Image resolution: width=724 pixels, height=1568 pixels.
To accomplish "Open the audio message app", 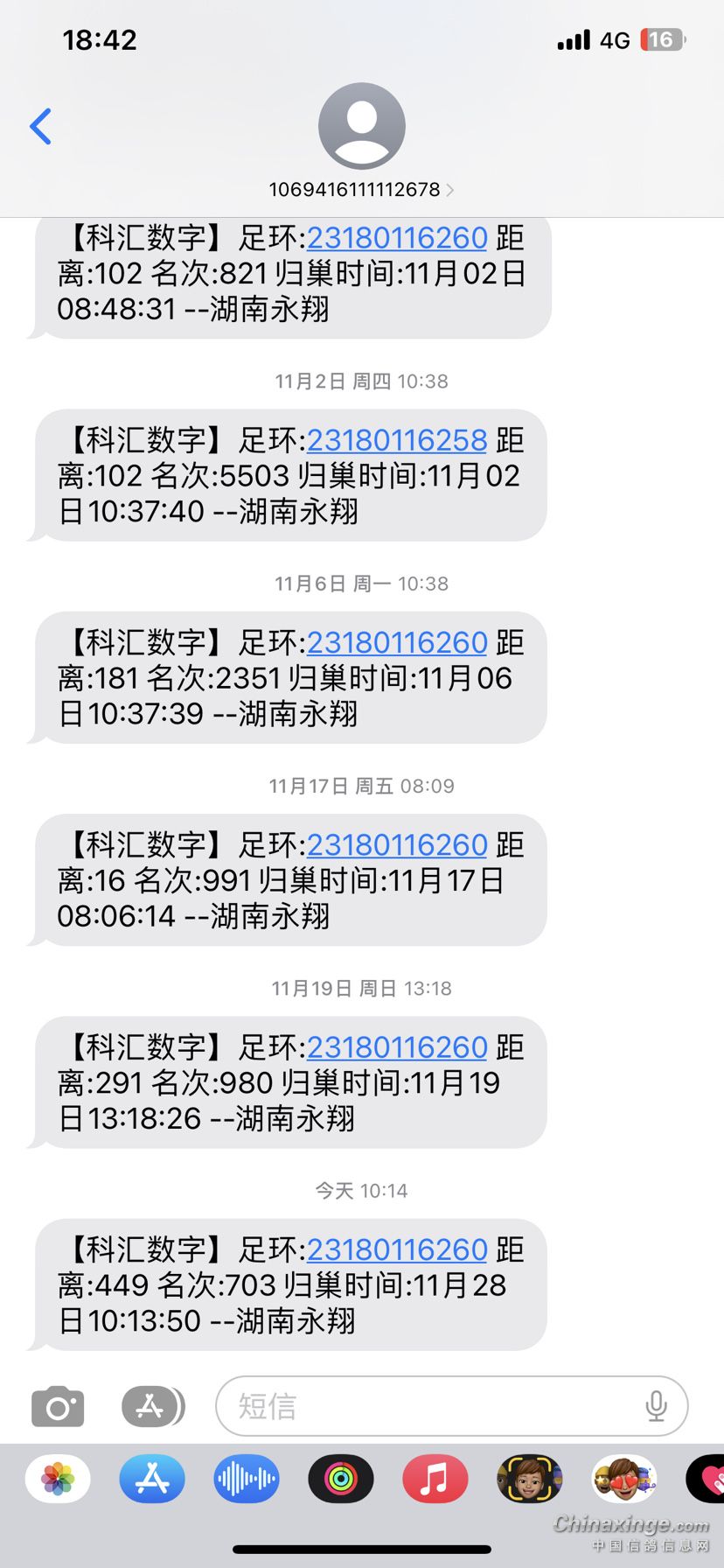I will 247,1480.
